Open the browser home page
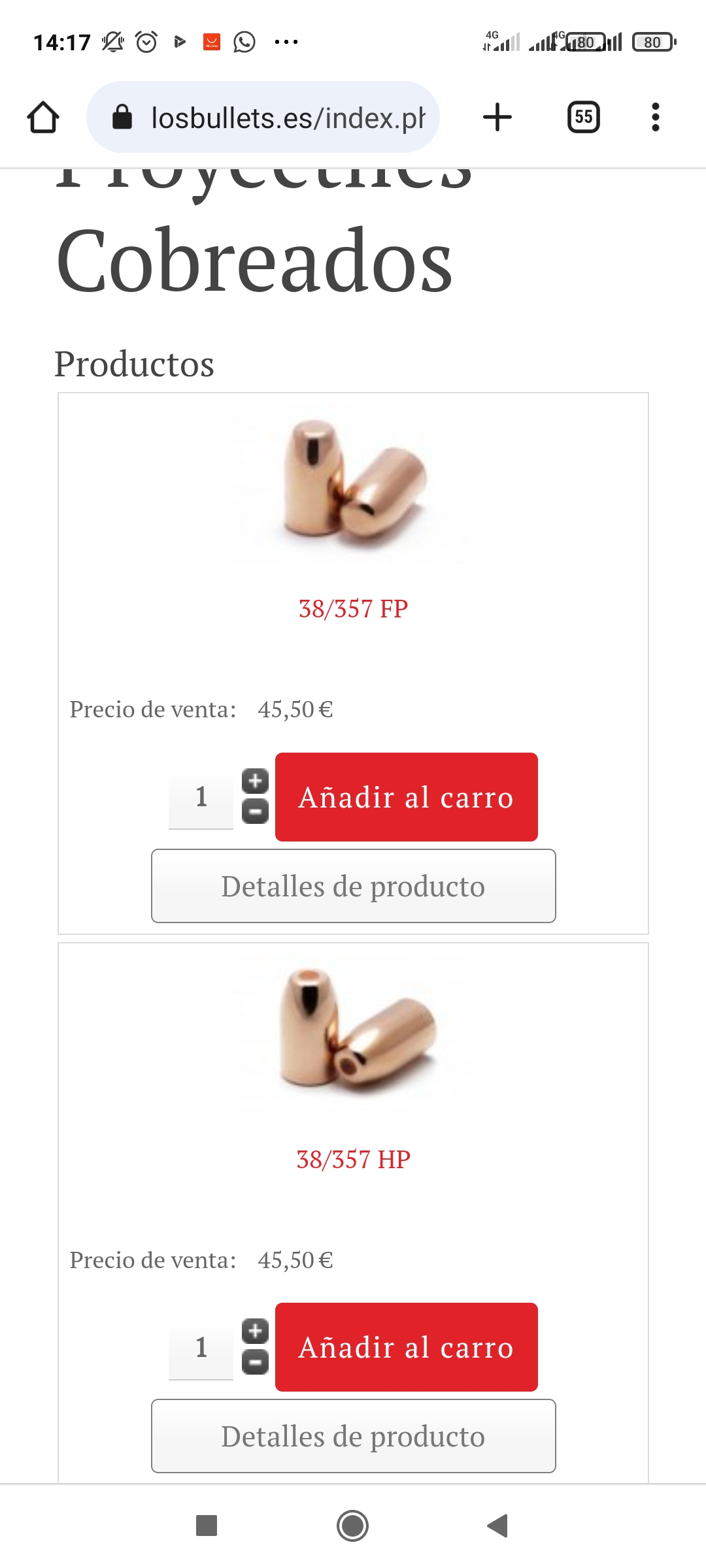Viewport: 706px width, 1568px height. tap(43, 118)
